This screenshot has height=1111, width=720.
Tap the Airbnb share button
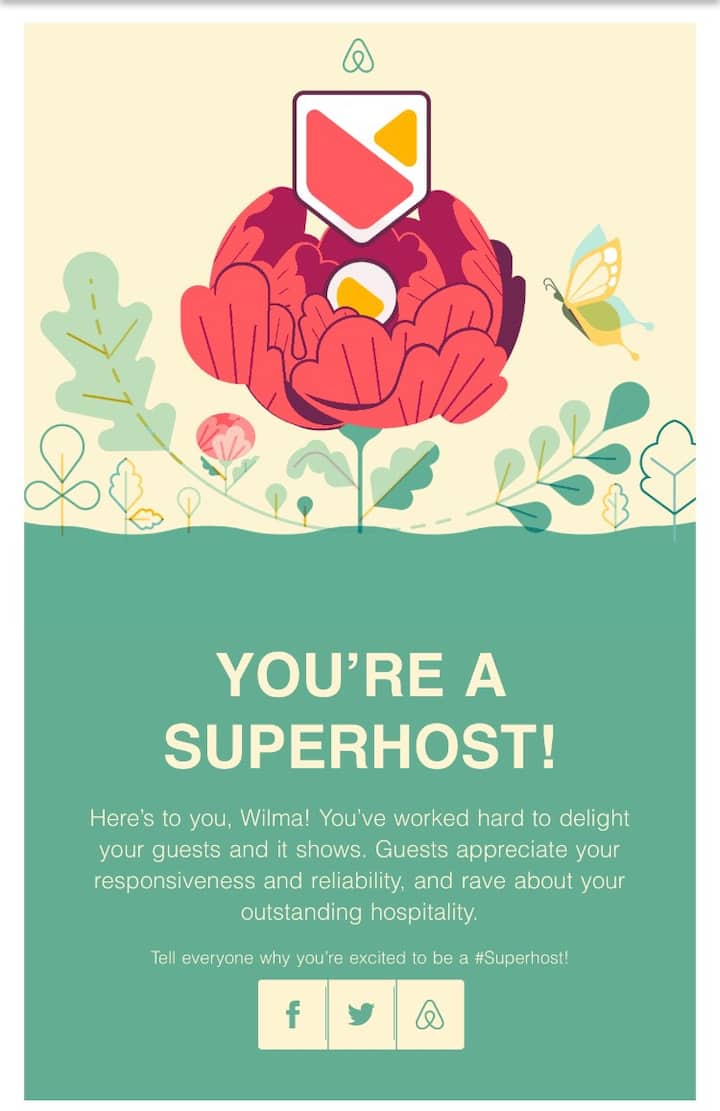pyautogui.click(x=430, y=1015)
